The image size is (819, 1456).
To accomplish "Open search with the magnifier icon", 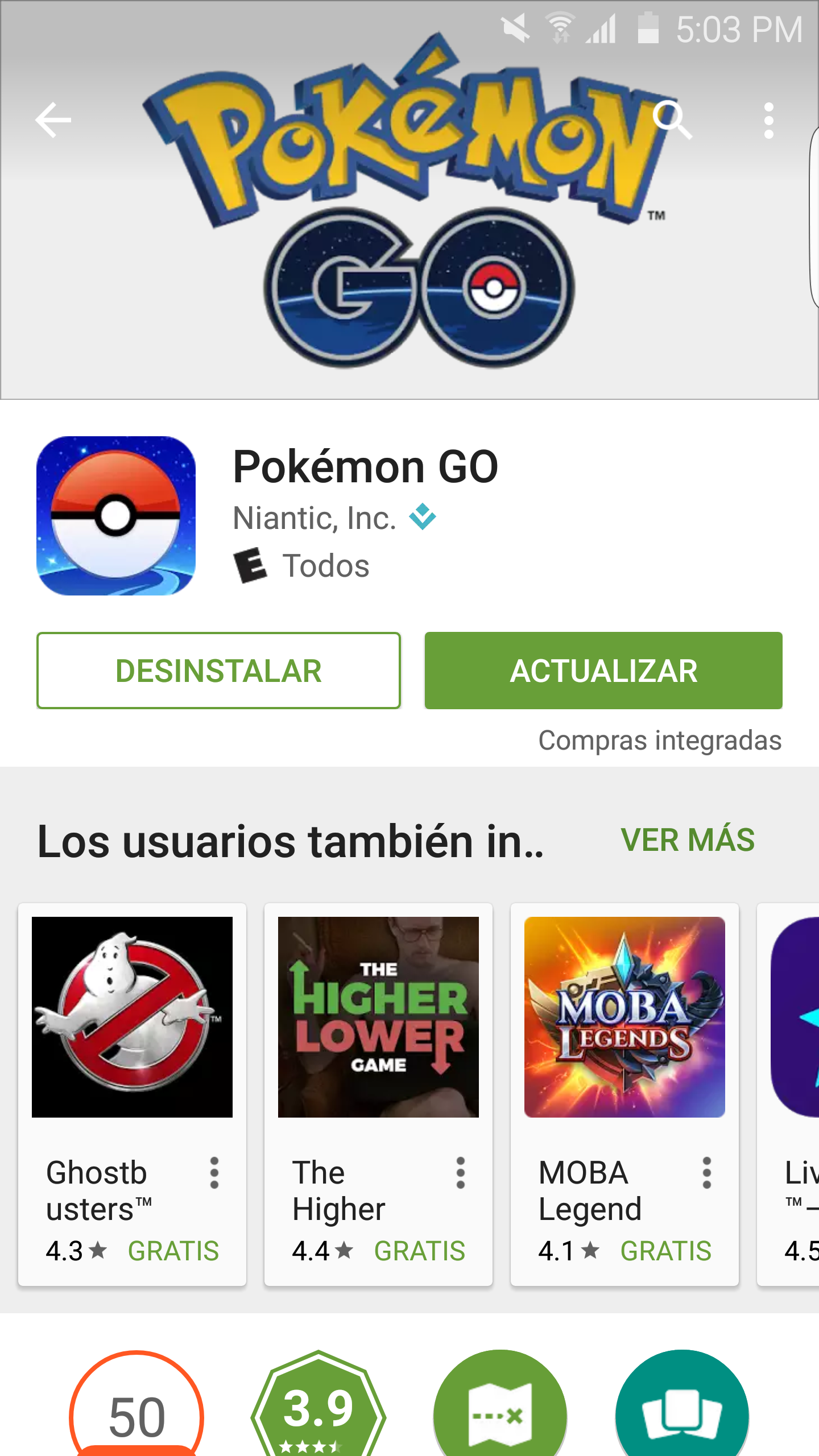I will (x=672, y=120).
